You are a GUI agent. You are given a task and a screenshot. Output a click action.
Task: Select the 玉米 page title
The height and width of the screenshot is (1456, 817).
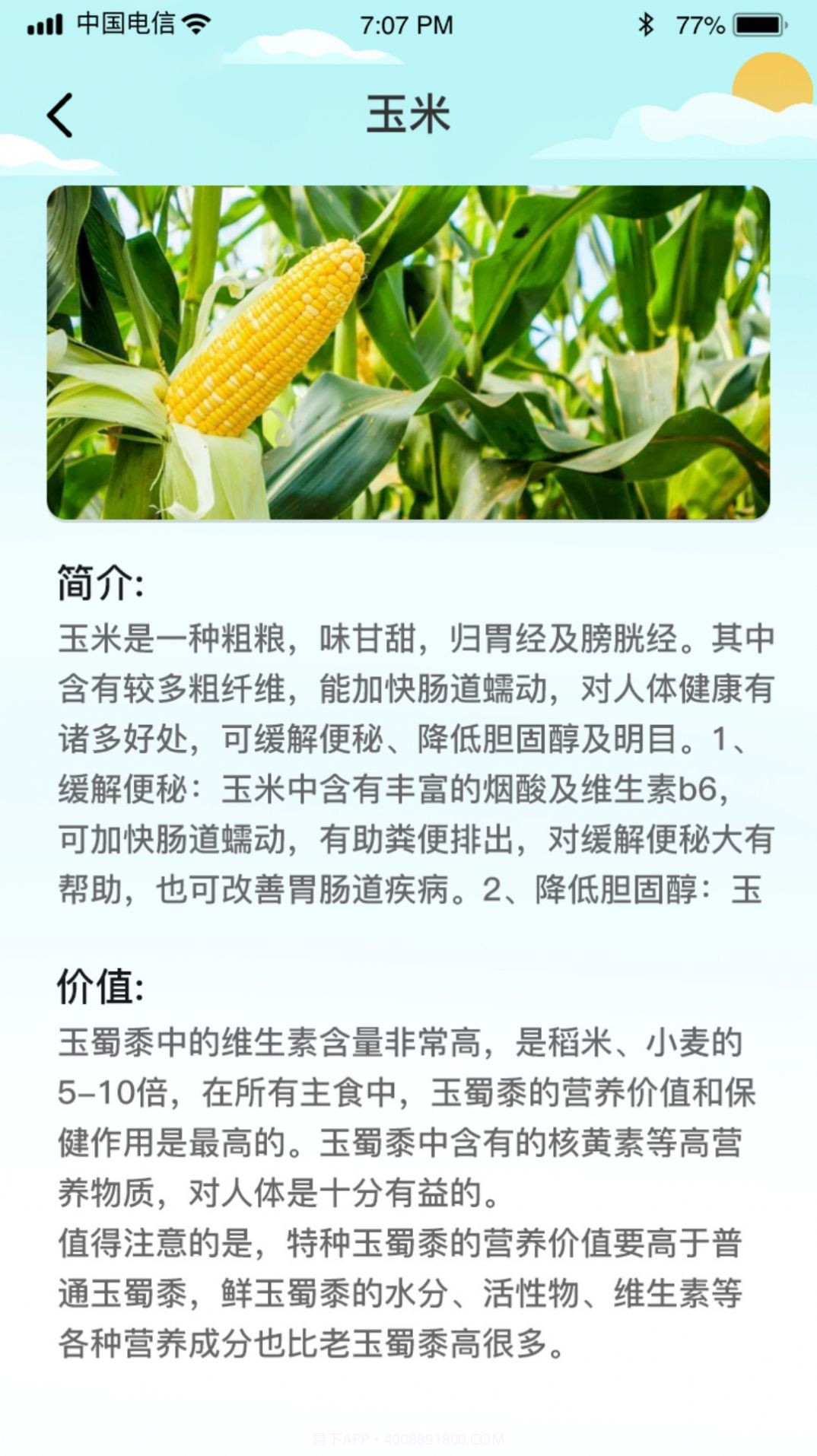pos(408,114)
